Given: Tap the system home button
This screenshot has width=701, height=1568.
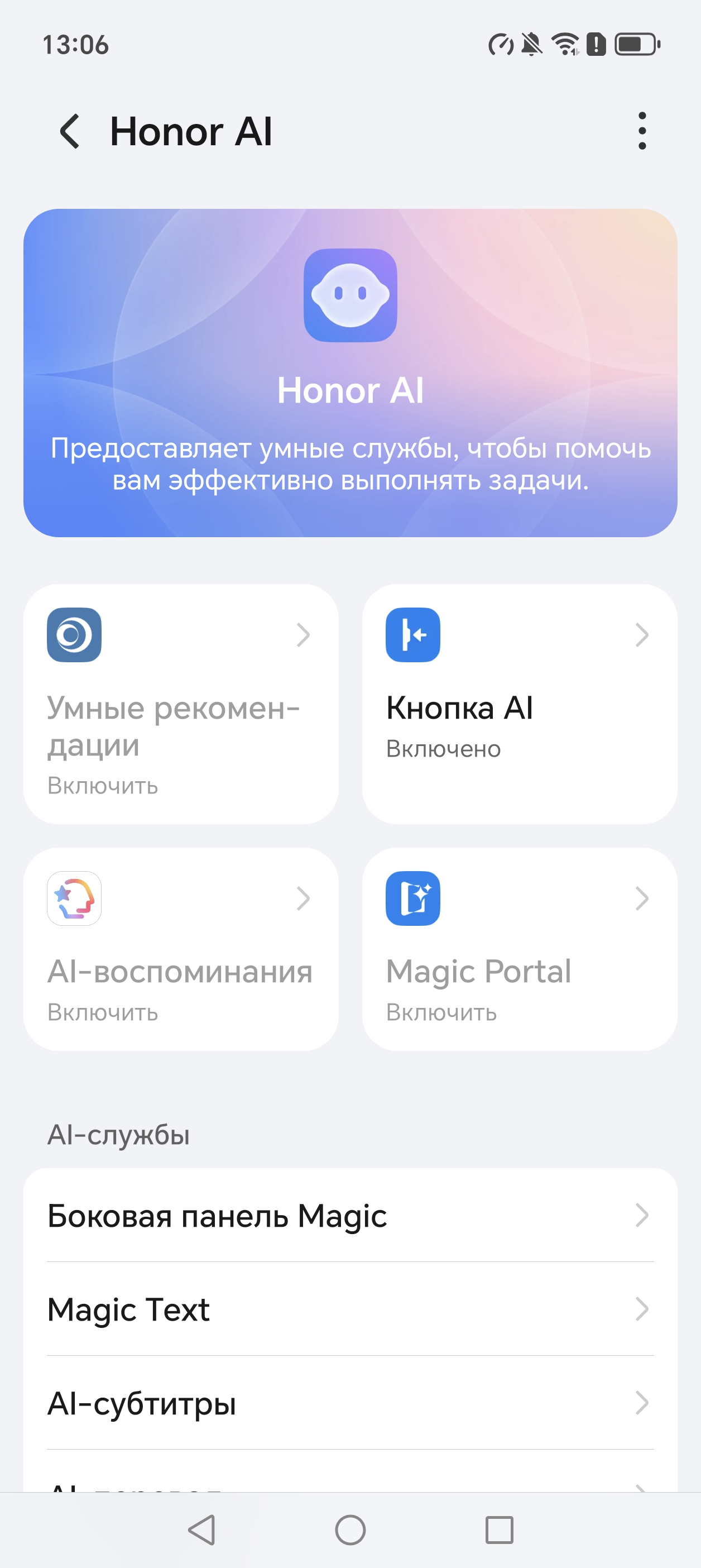Looking at the screenshot, I should [350, 1529].
